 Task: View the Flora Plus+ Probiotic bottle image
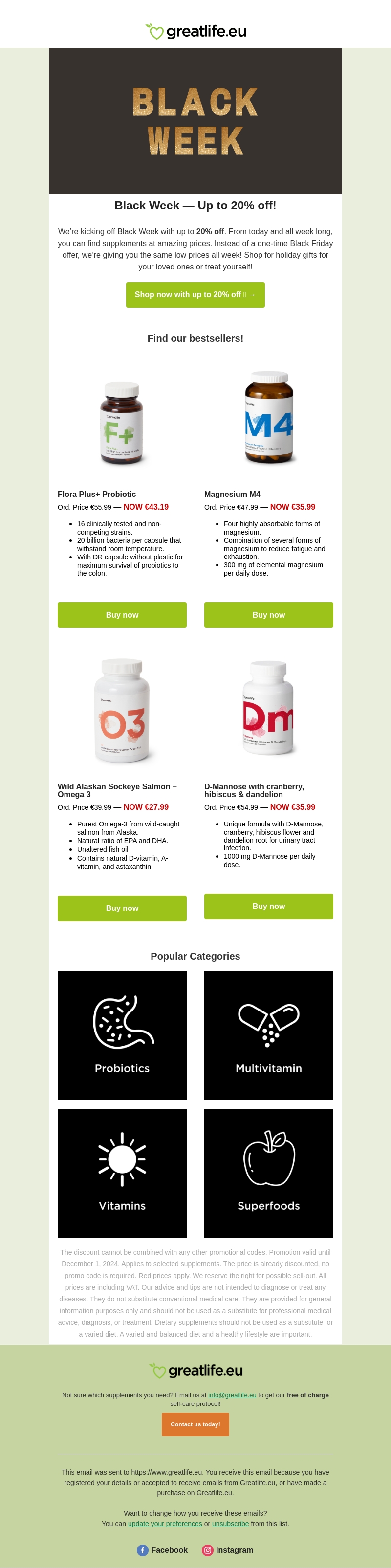[122, 423]
